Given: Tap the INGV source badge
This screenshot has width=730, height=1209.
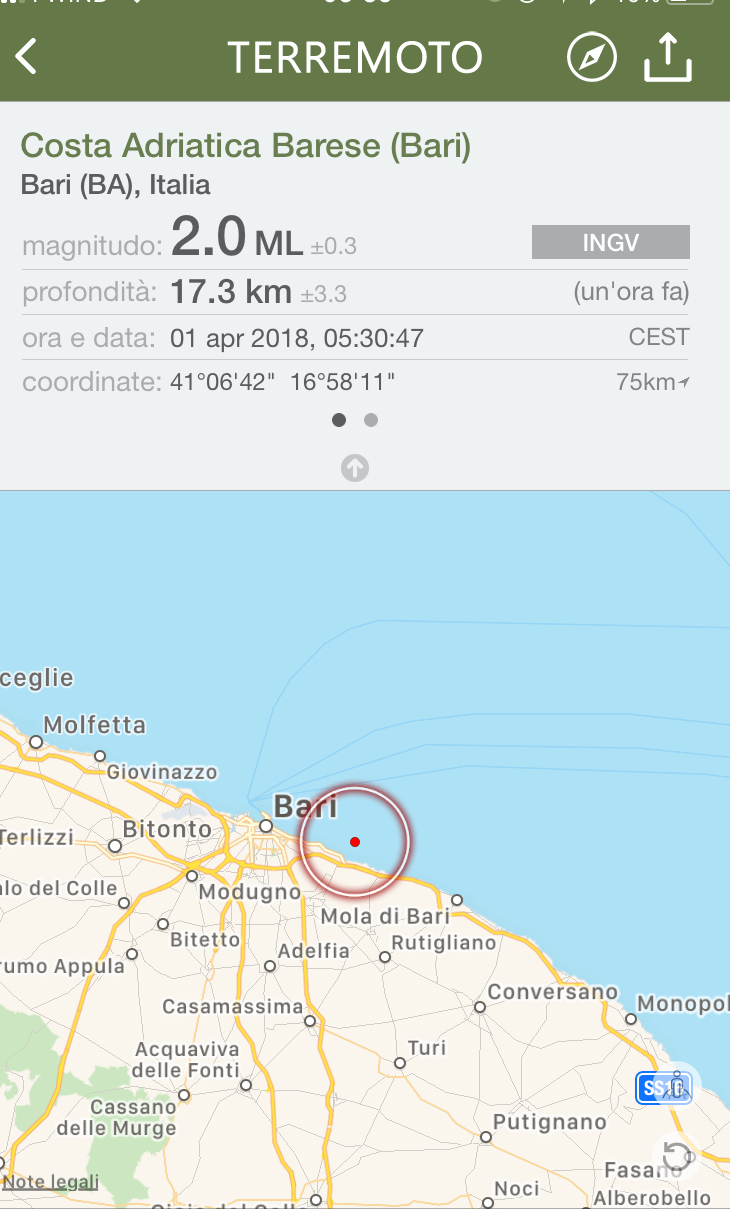Looking at the screenshot, I should point(611,242).
